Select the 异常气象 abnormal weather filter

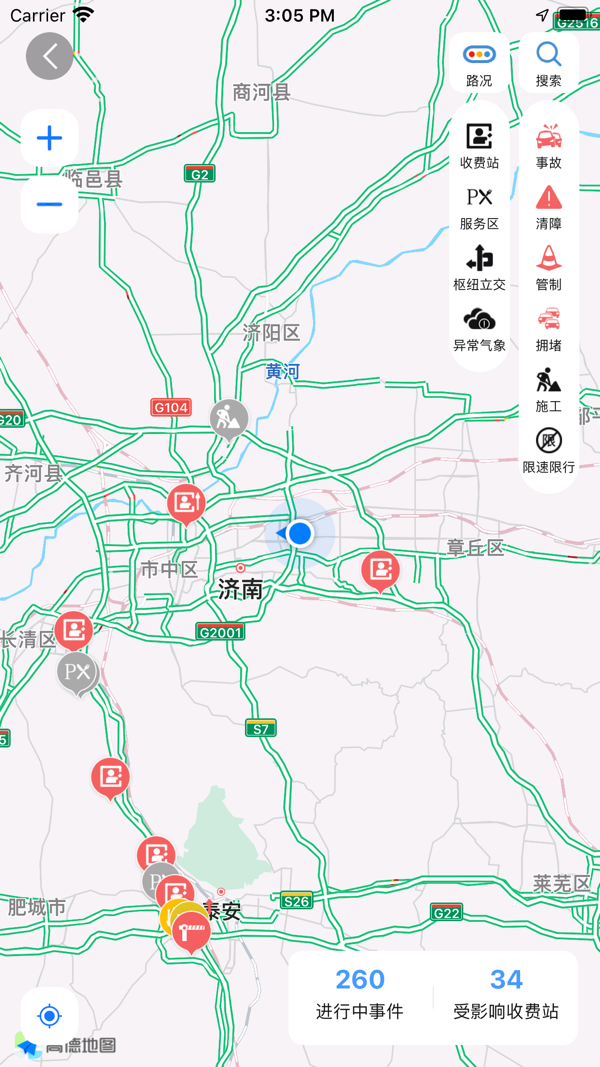(479, 329)
